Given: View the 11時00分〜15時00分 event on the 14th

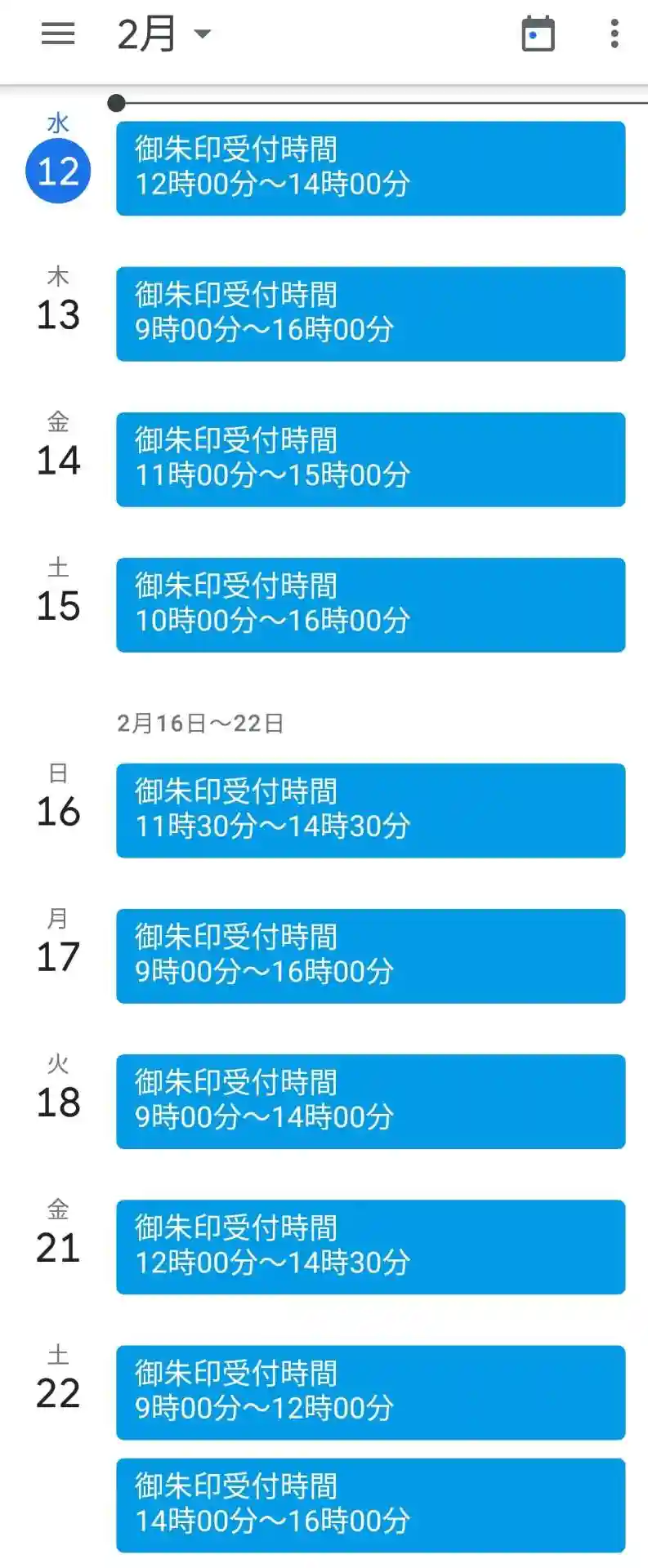Looking at the screenshot, I should 370,459.
